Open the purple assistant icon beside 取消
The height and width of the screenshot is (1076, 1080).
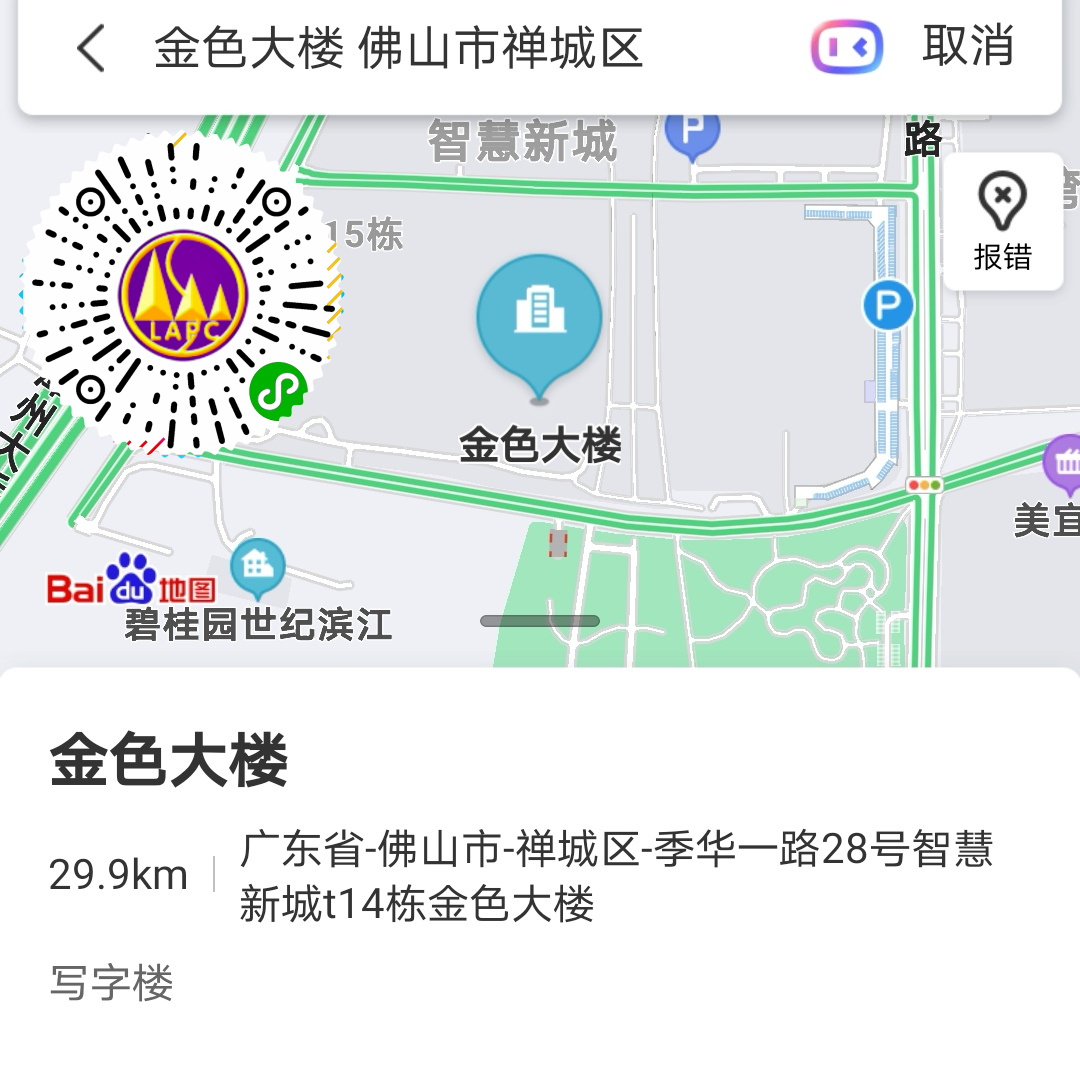(847, 47)
